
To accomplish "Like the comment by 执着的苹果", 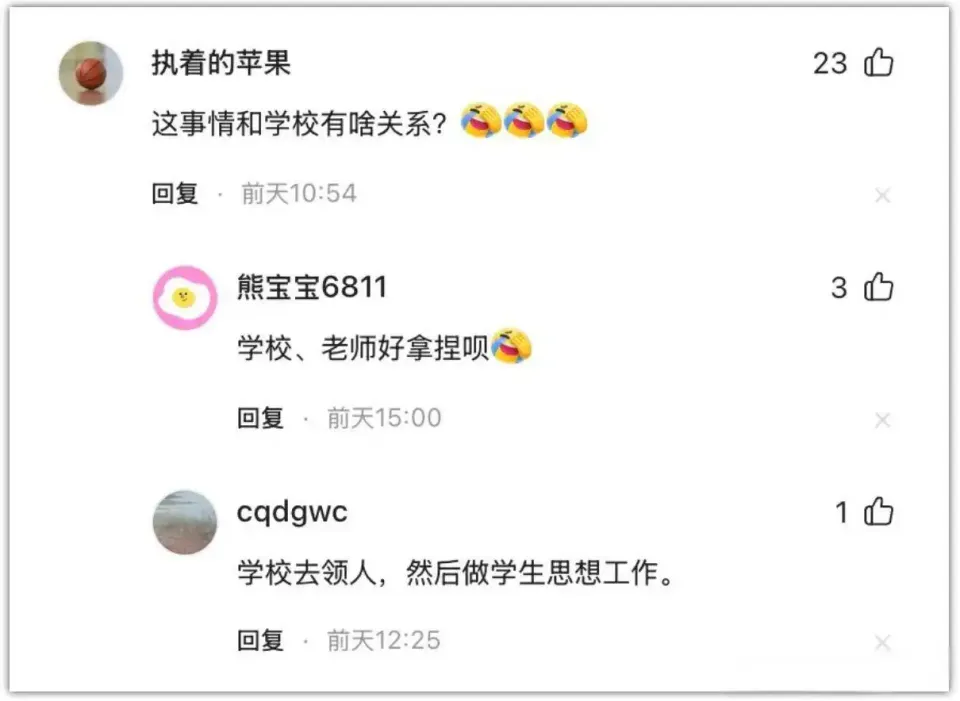I will 879,63.
